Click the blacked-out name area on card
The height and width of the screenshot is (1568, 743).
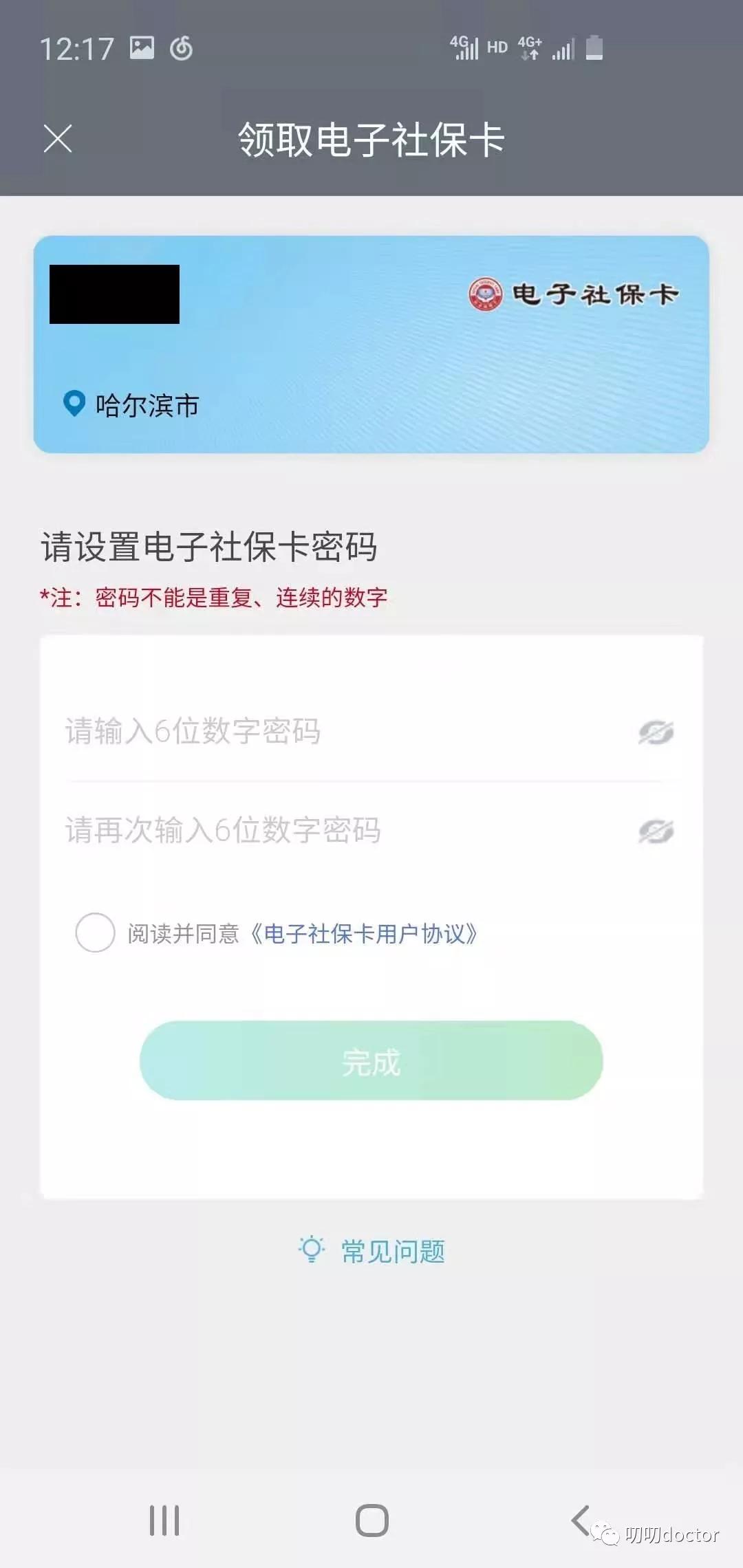click(114, 292)
